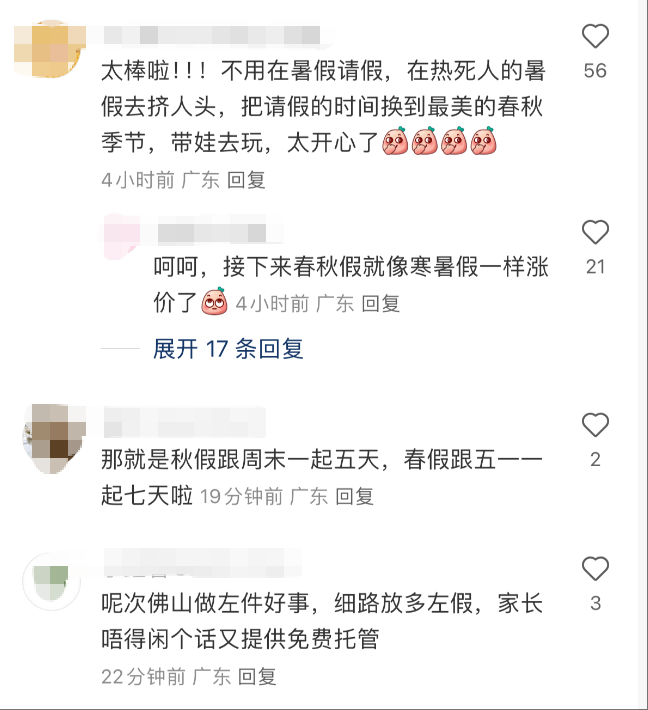The image size is (648, 710).
Task: Like the comment starting with 呢次佛山
Action: pos(595,570)
